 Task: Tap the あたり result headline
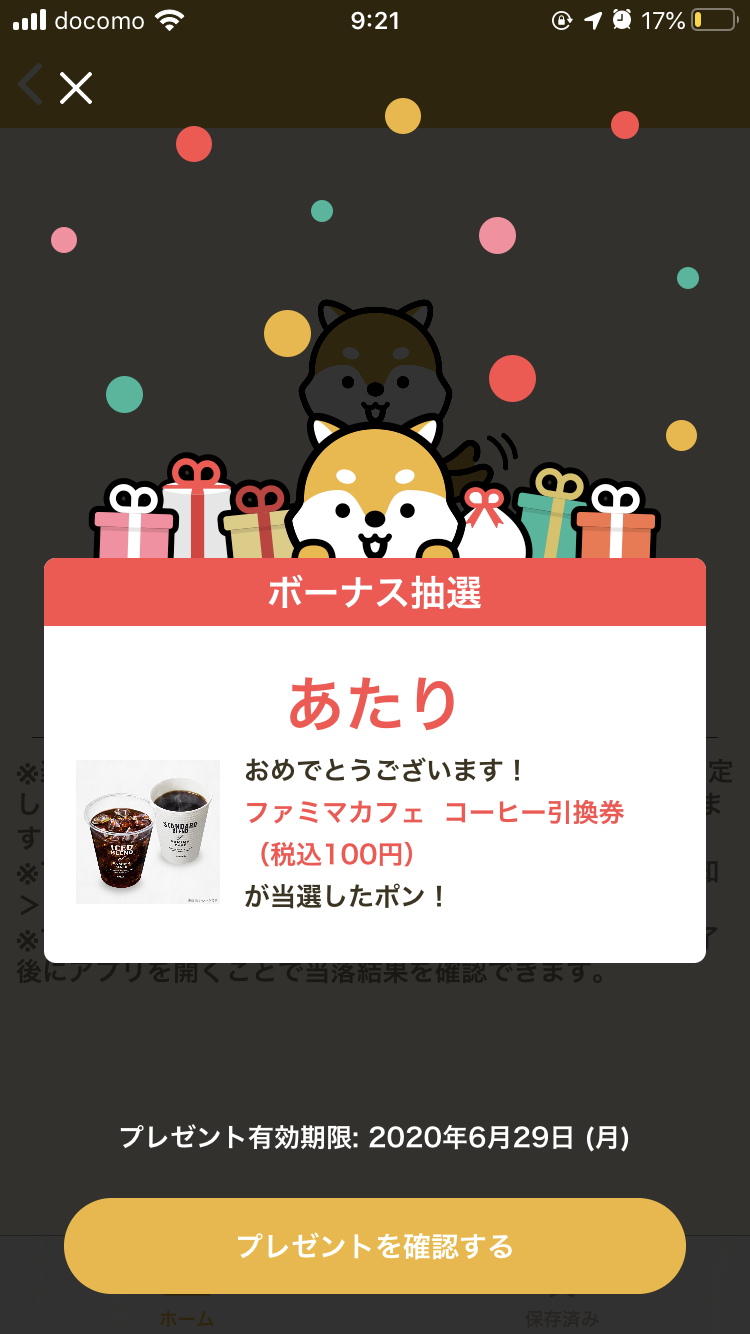375,700
